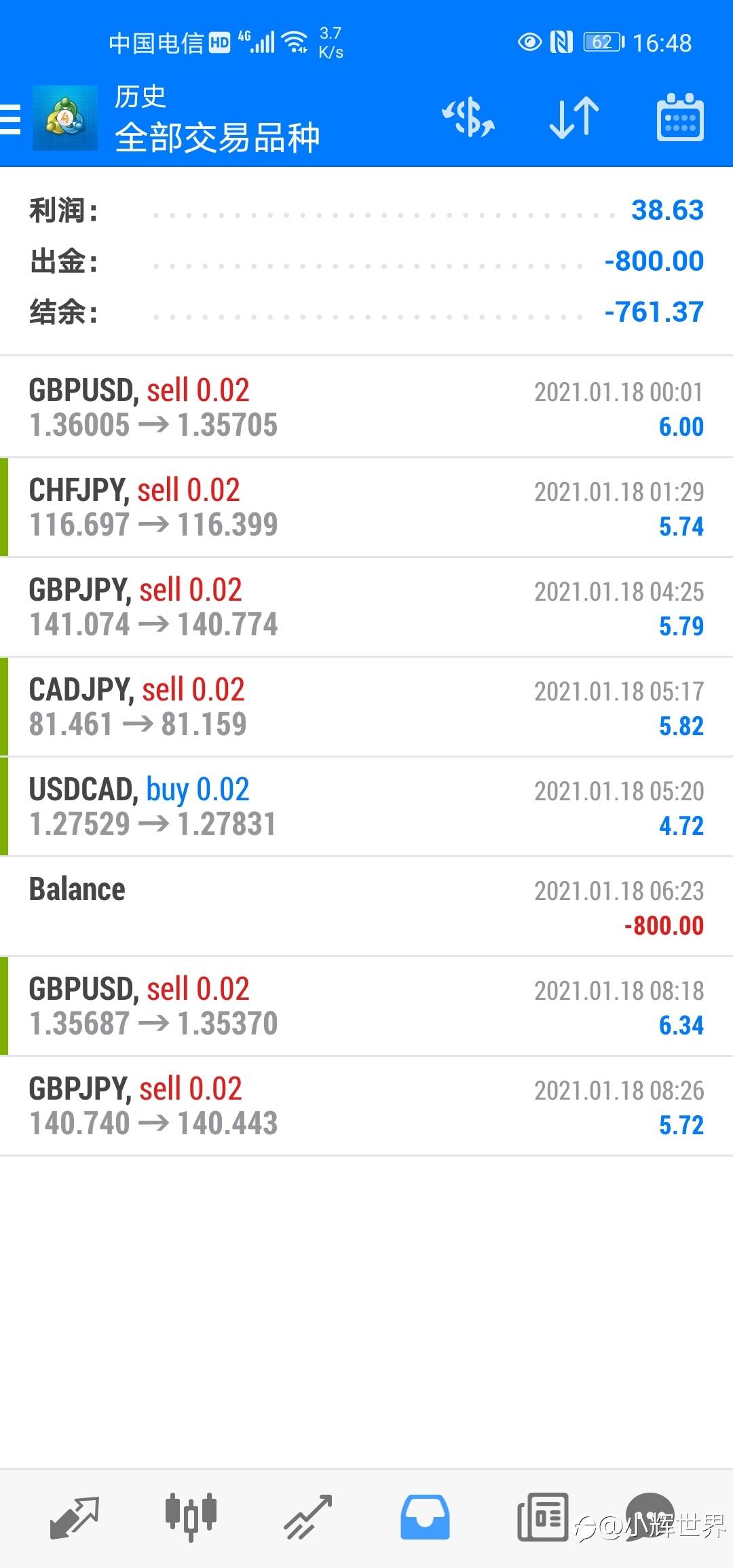Open the calendar date range picker
The image size is (733, 1568).
pos(680,117)
